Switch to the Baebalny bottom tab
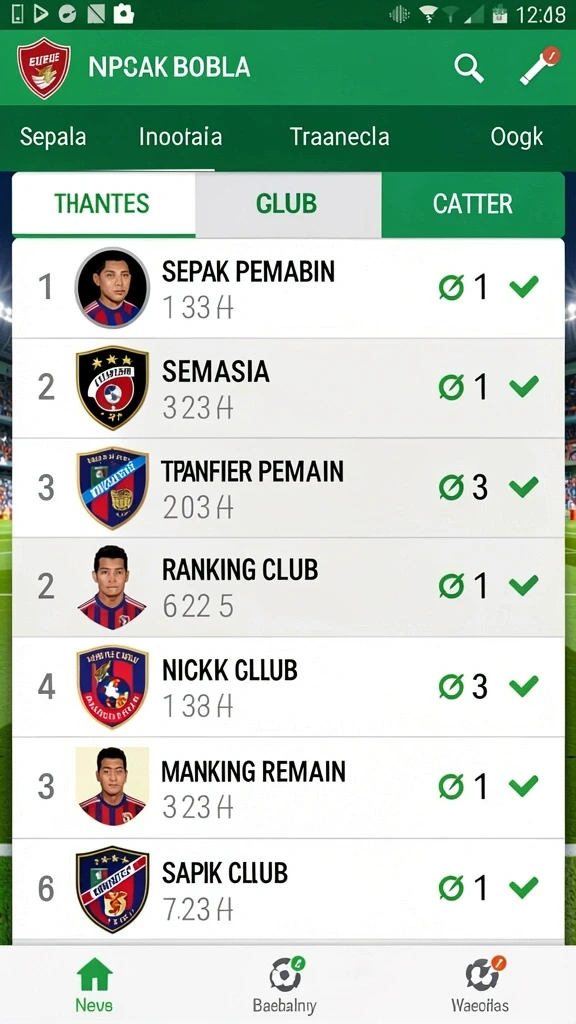The width and height of the screenshot is (576, 1024). click(285, 985)
